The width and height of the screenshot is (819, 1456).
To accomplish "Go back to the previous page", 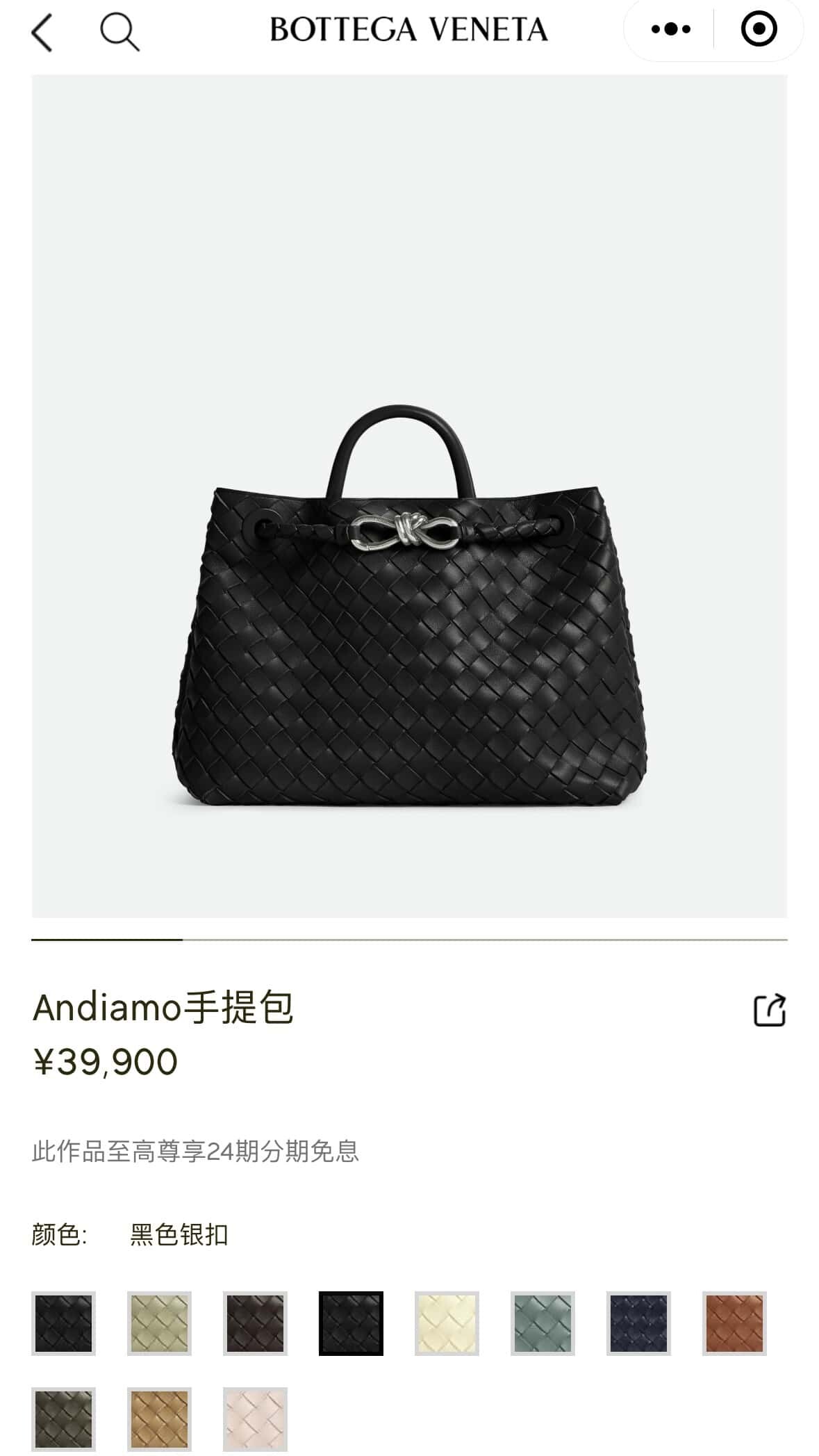I will [42, 32].
